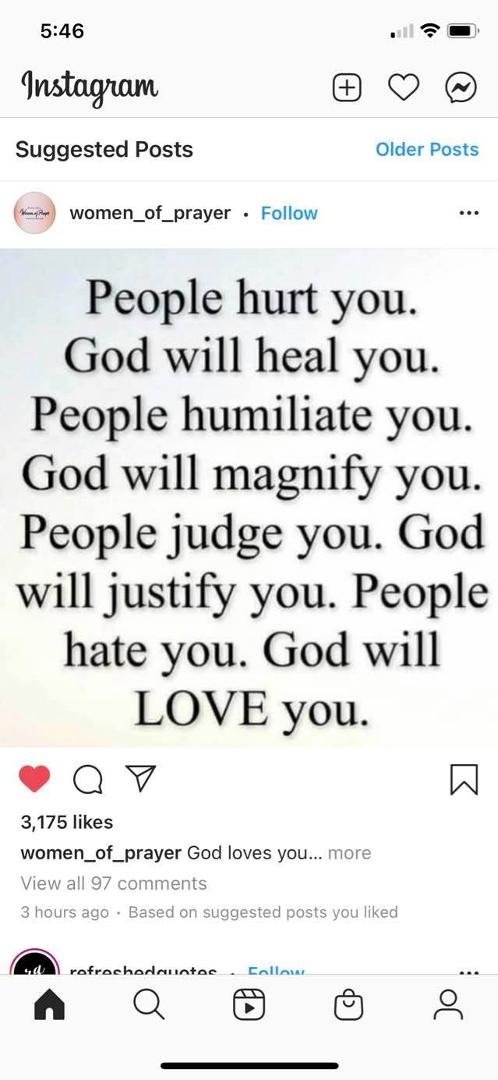Screen dimensions: 498x1080
Task: Create a new post with plus icon
Action: [348, 88]
